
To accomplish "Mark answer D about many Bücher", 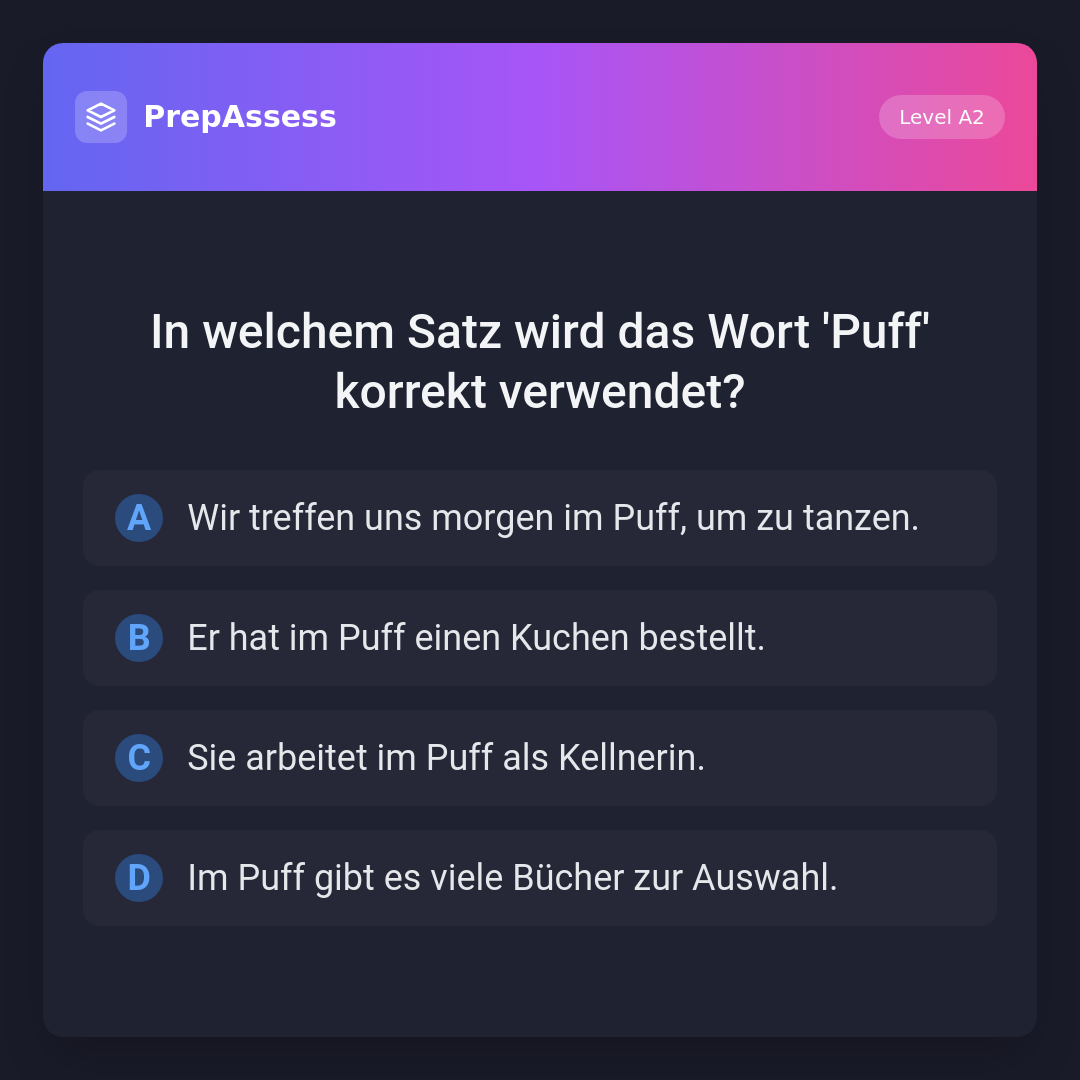I will 540,878.
